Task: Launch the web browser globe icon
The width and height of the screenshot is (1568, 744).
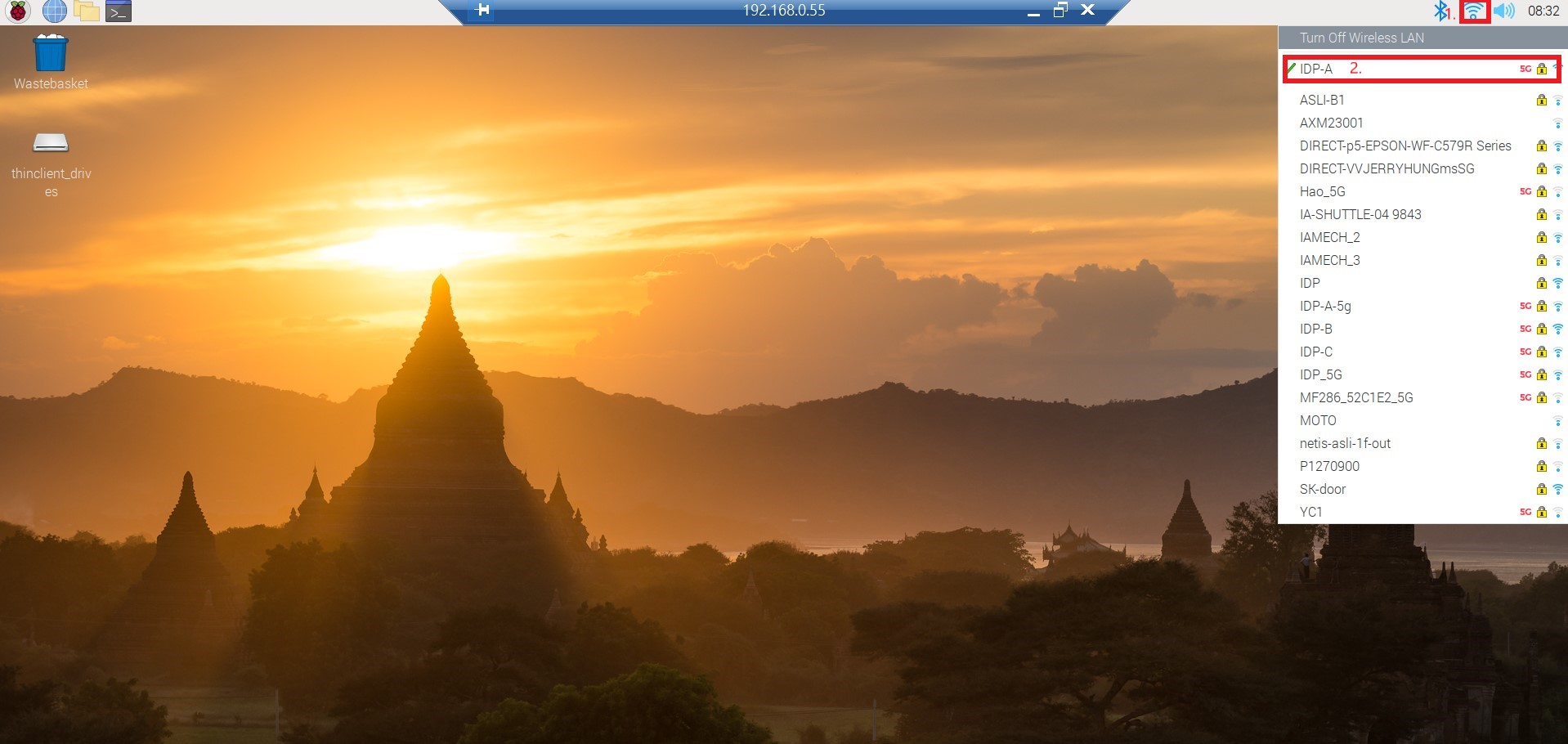Action: 54,11
